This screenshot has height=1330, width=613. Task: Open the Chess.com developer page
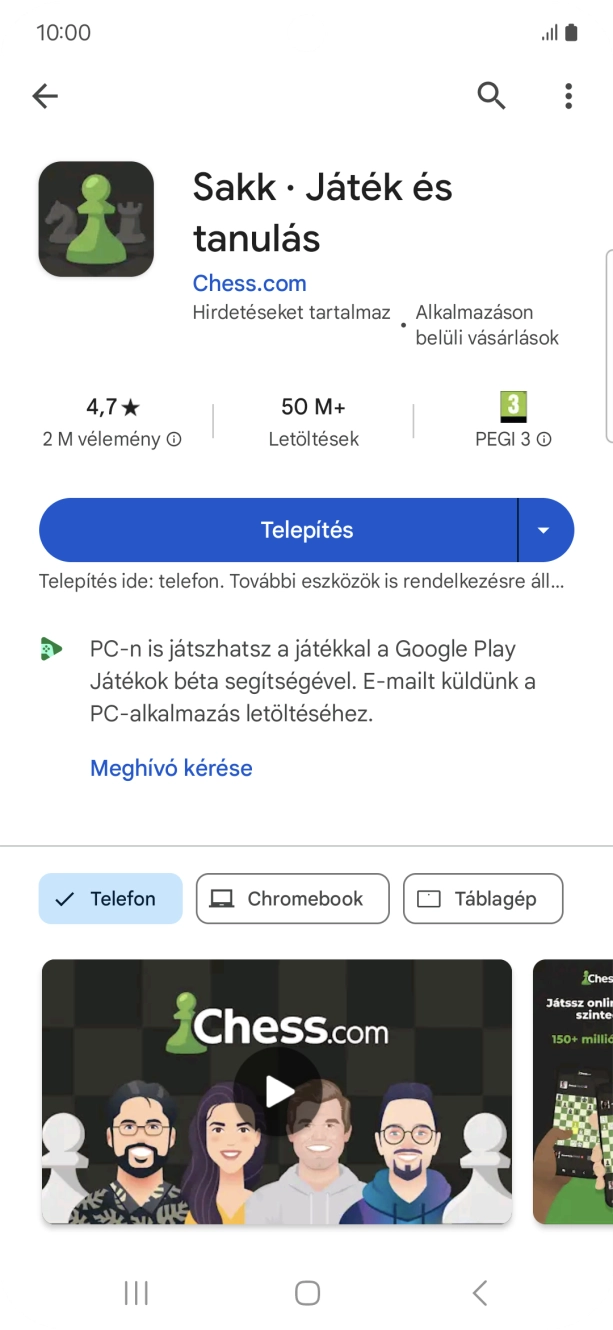coord(249,283)
